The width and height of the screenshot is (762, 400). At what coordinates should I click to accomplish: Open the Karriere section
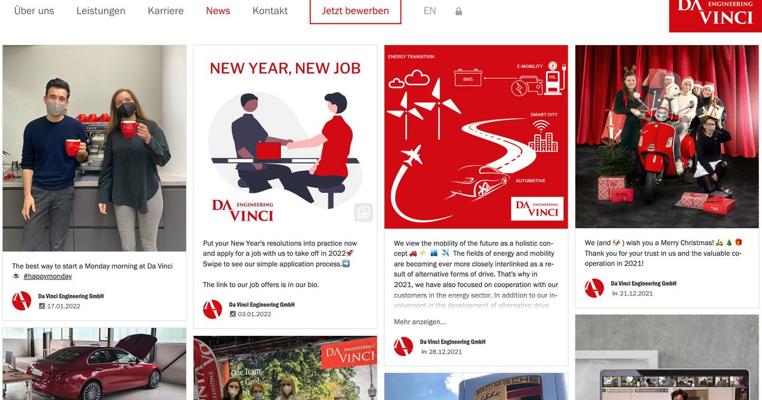click(x=165, y=11)
